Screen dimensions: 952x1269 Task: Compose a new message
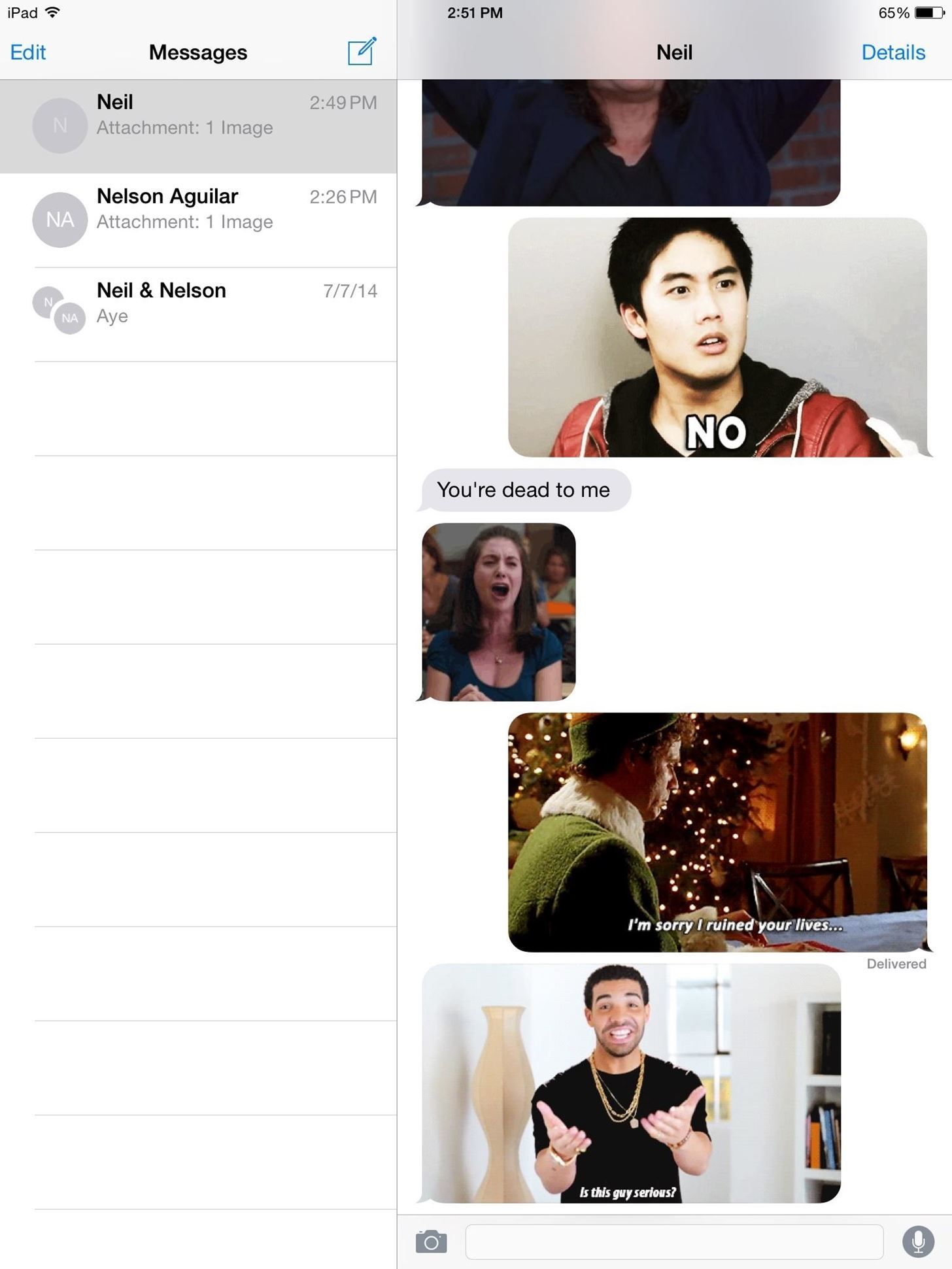[362, 52]
